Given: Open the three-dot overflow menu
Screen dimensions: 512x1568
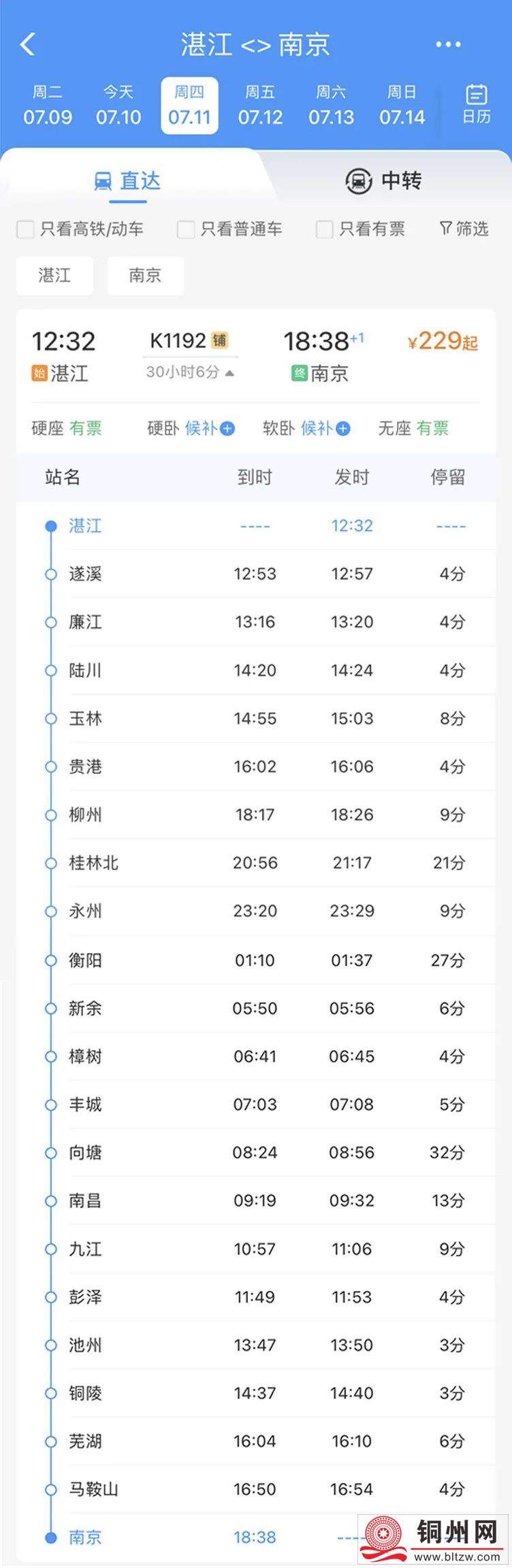Looking at the screenshot, I should click(x=448, y=45).
